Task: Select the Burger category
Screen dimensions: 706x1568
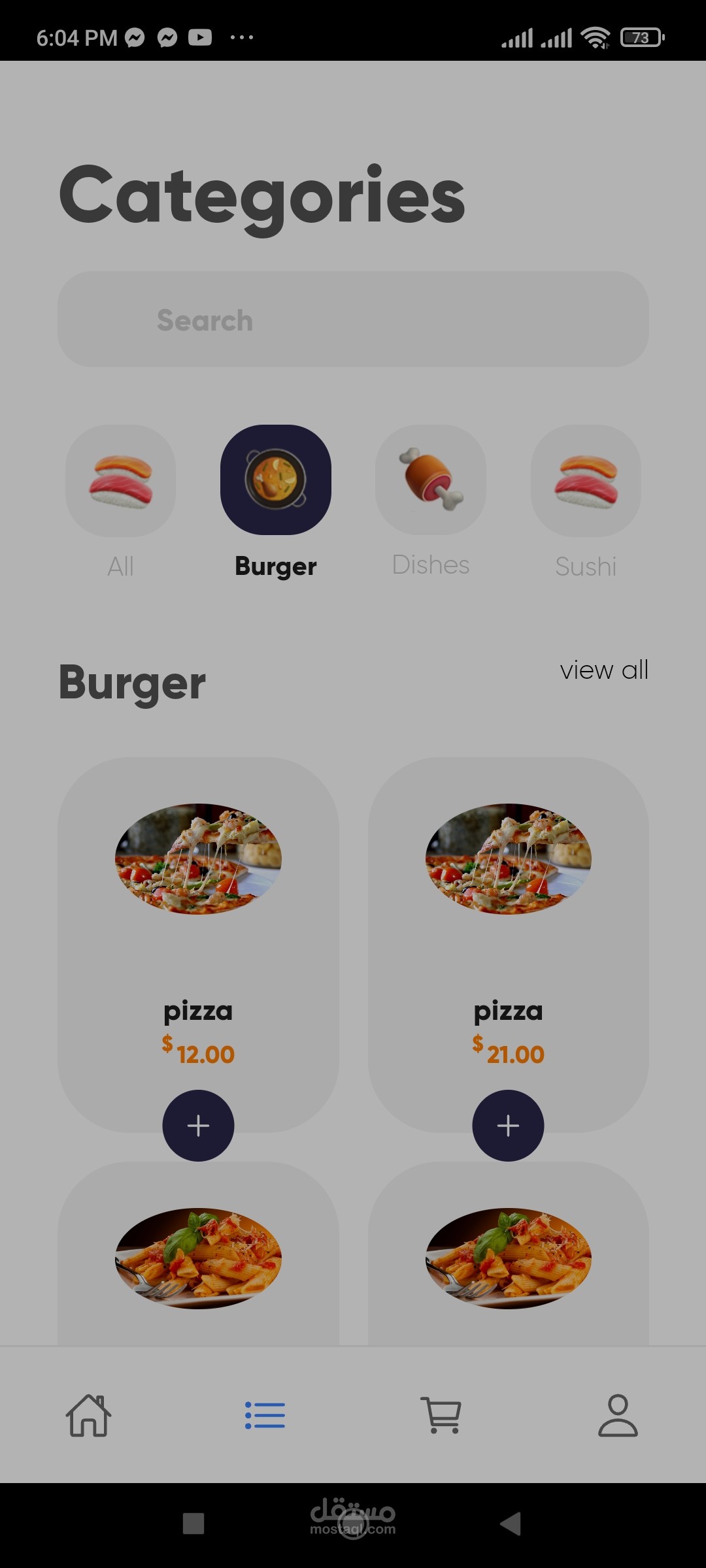Action: point(276,481)
